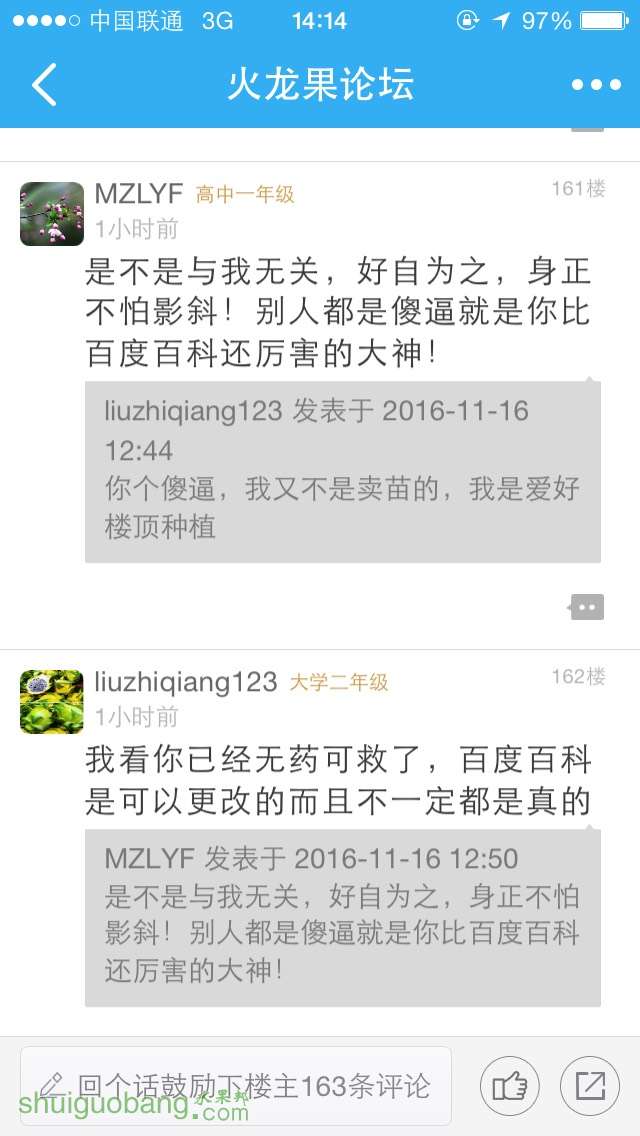This screenshot has height=1136, width=640.
Task: Open the three-dot overflow menu
Action: 596,85
